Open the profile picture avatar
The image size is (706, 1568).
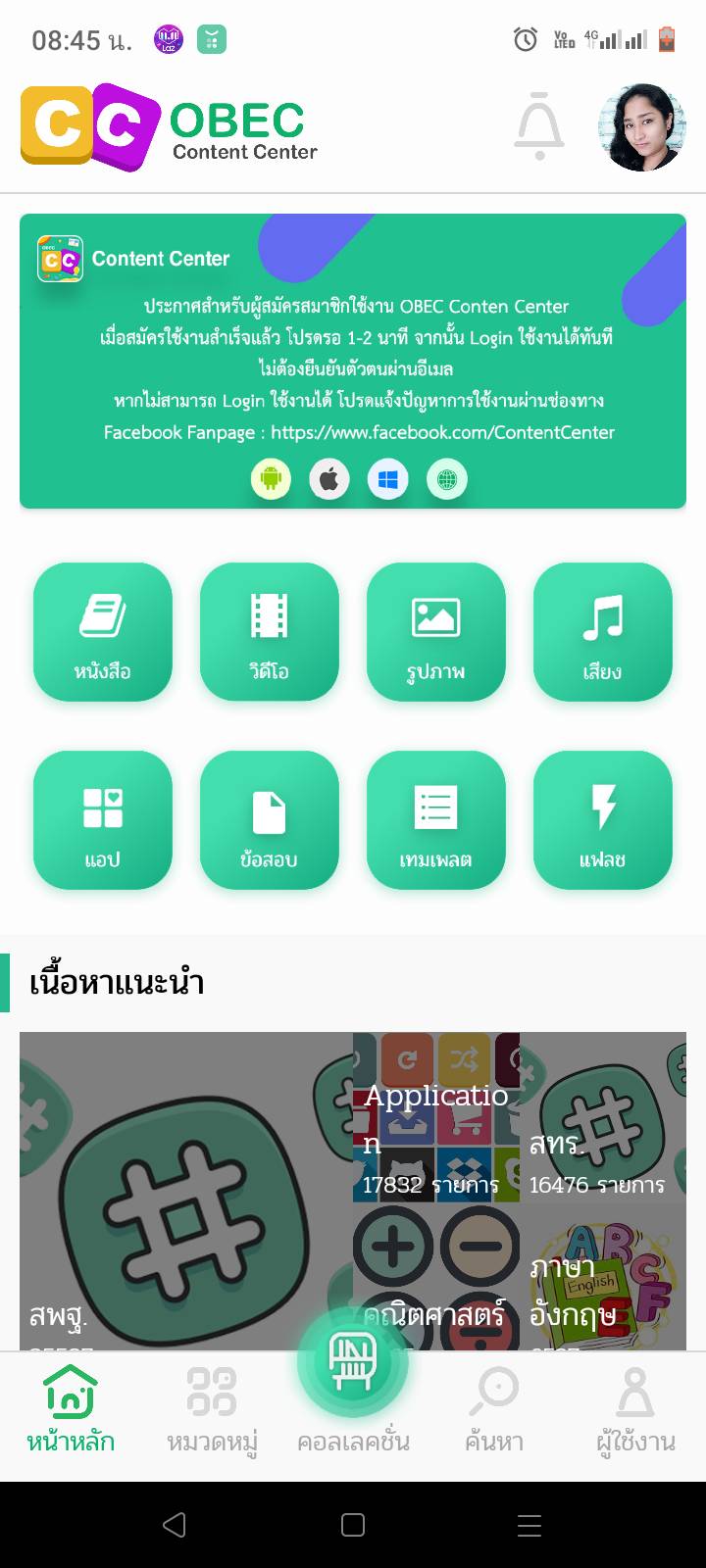tap(642, 127)
